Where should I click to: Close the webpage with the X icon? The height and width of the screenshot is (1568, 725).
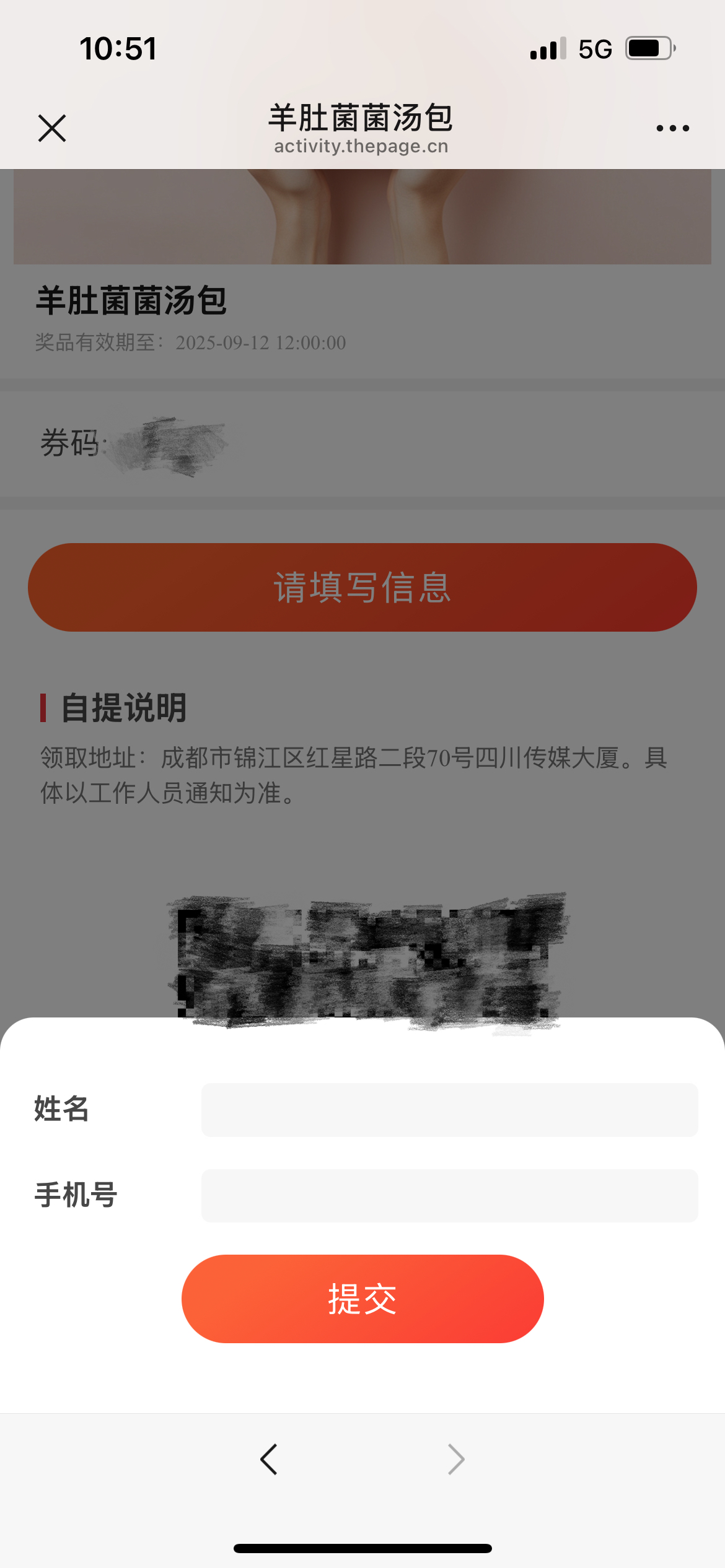52,128
